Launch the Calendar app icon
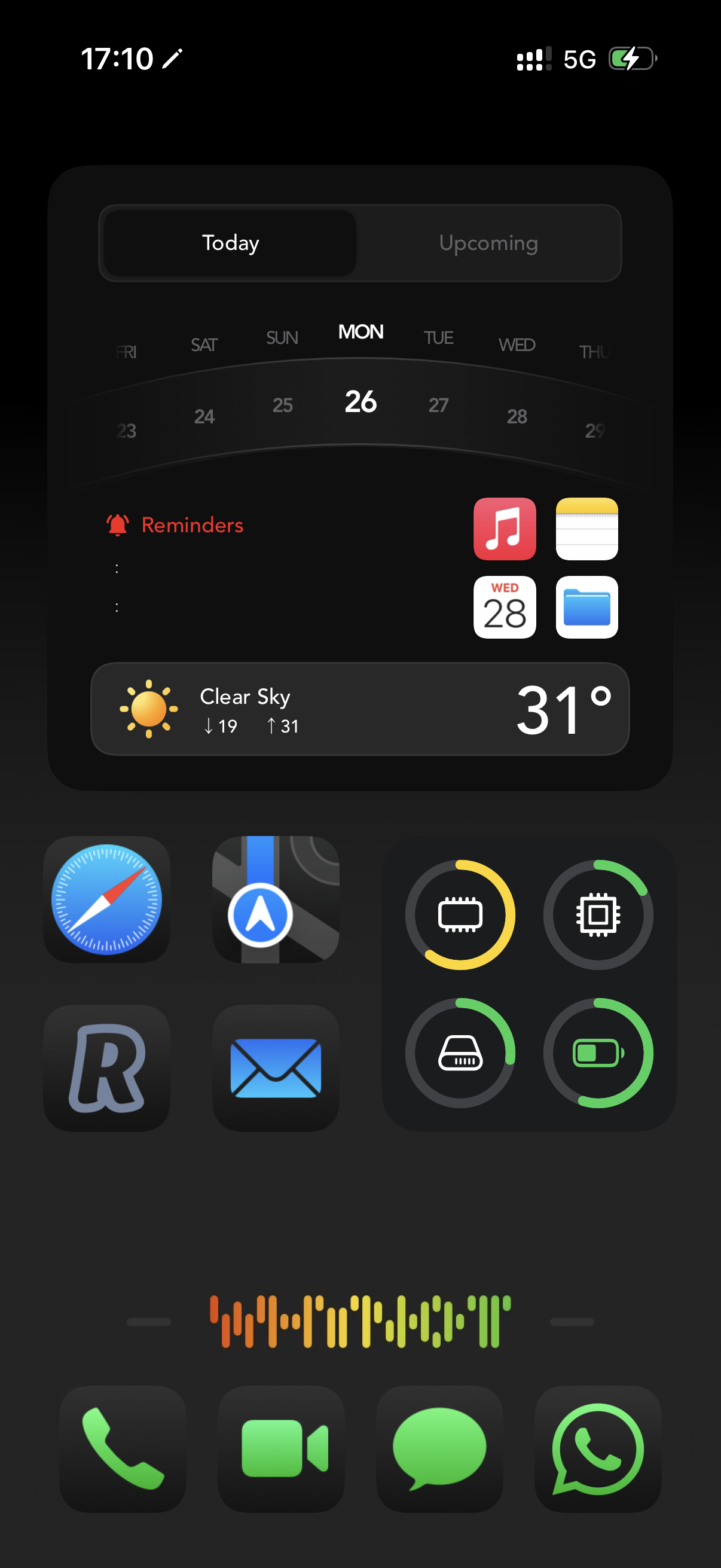 (x=505, y=607)
